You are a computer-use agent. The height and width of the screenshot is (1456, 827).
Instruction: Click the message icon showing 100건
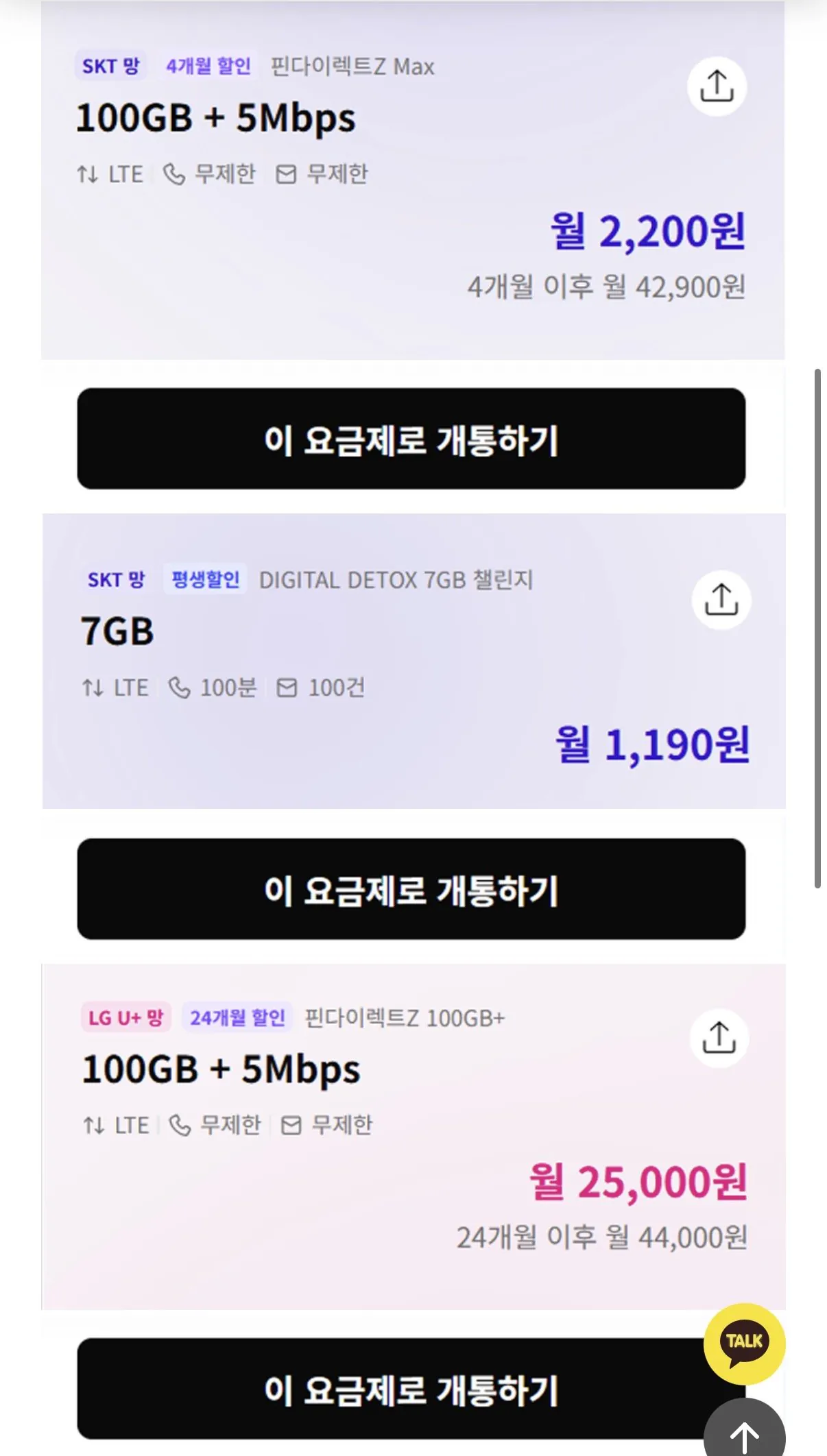click(x=288, y=688)
